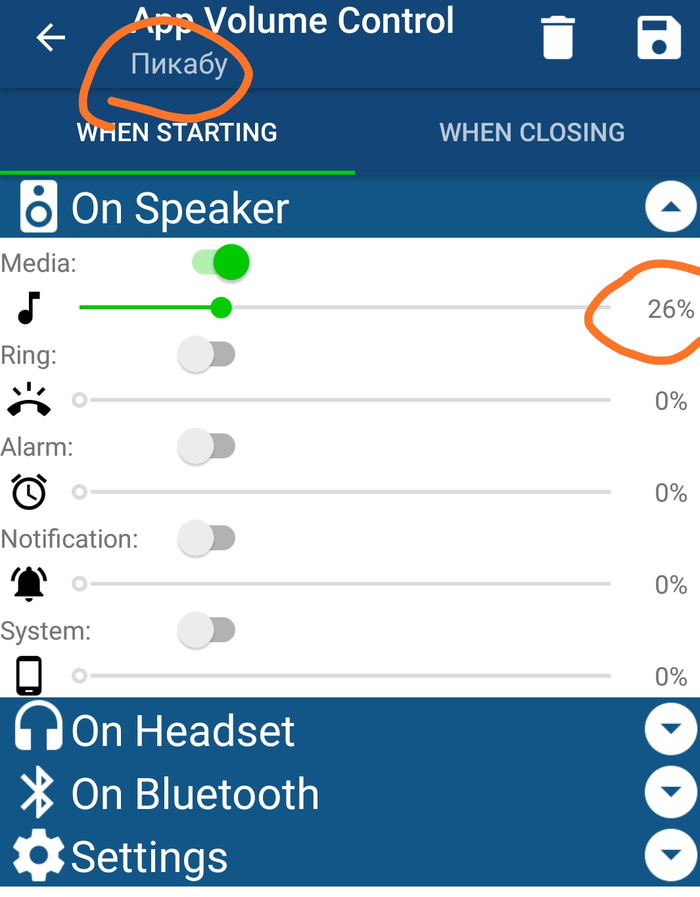Collapse the On Speaker section
Viewport: 700px width, 897px height.
670,208
